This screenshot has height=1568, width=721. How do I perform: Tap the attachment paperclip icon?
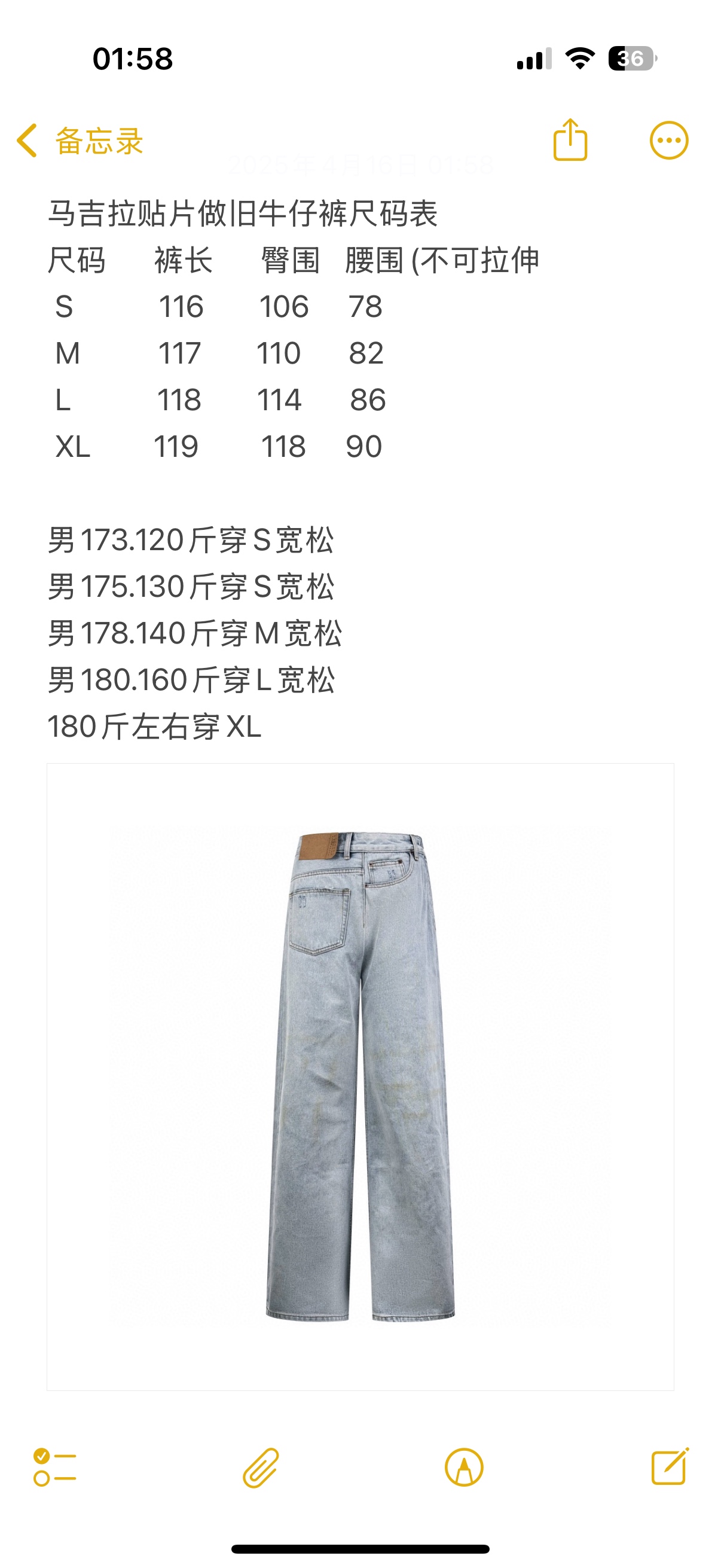pyautogui.click(x=261, y=1468)
